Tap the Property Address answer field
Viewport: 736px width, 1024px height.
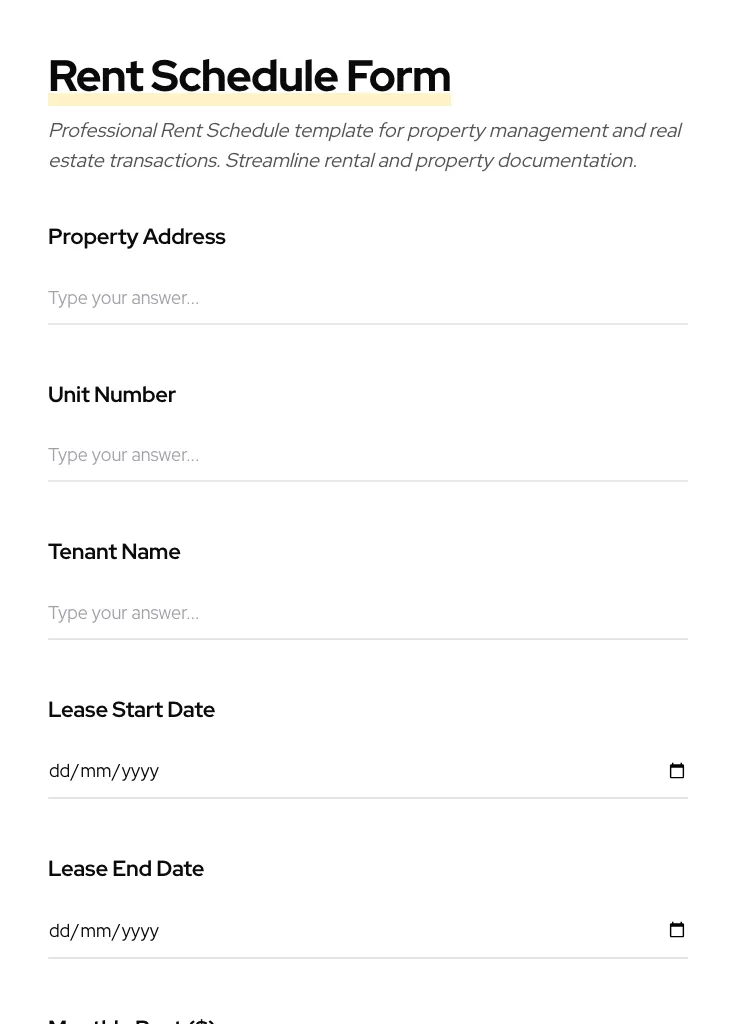coord(367,298)
